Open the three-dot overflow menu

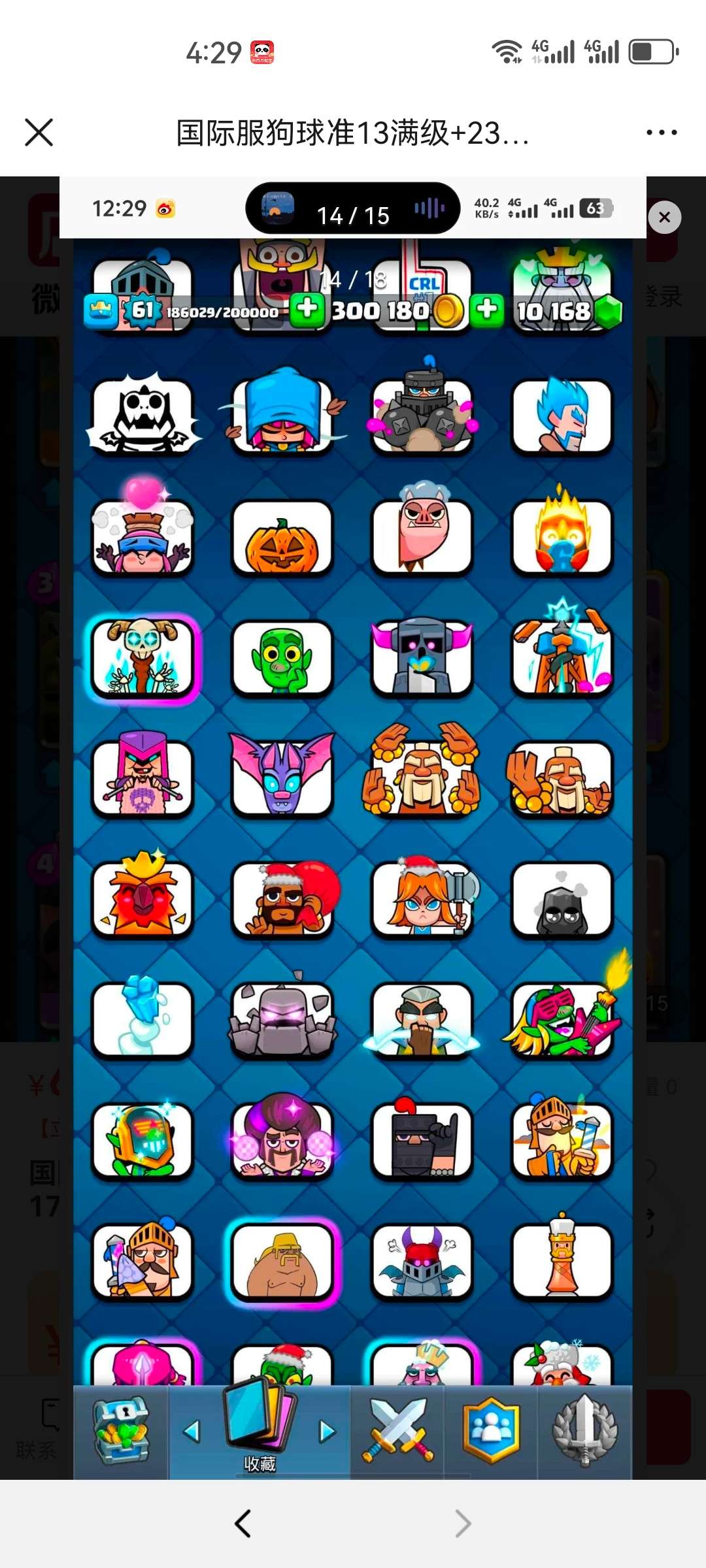[661, 133]
